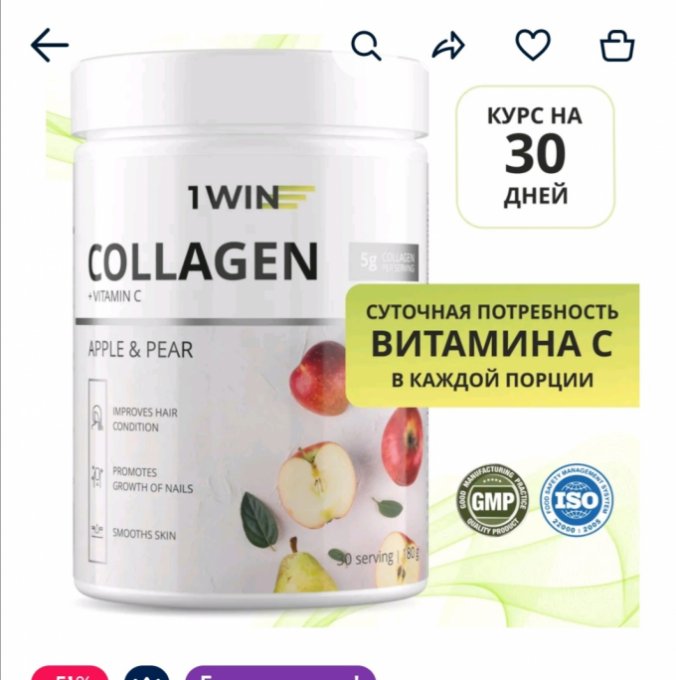
Task: Open the shopping bag
Action: [616, 45]
